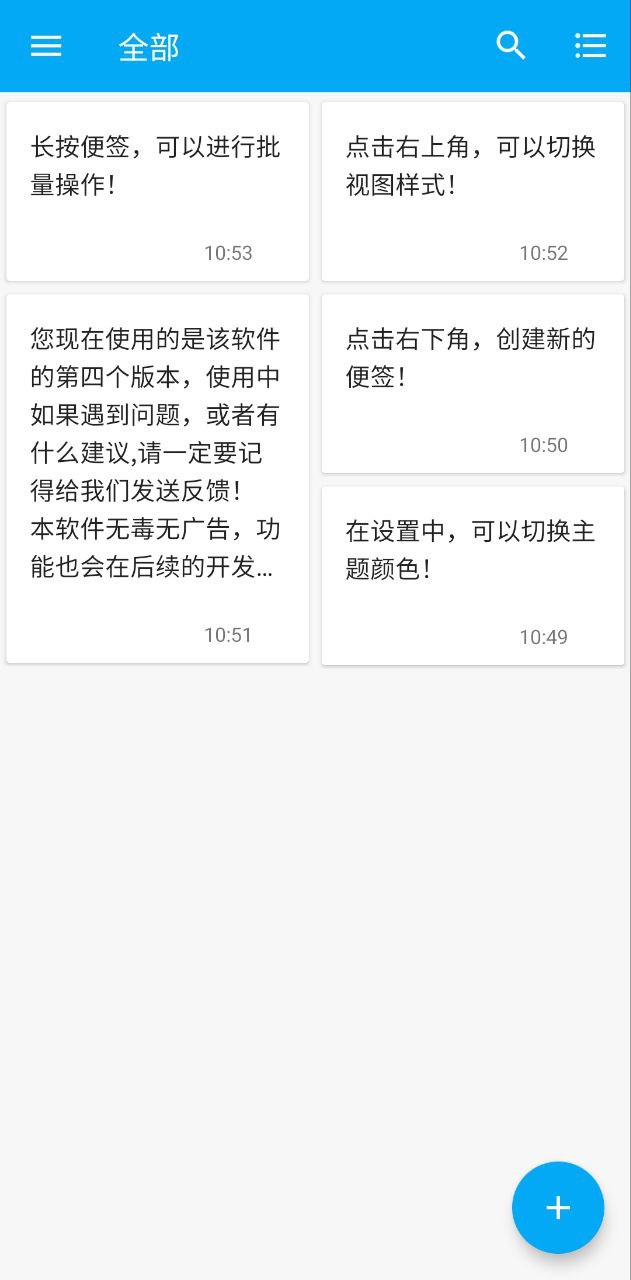The image size is (631, 1280).
Task: Open the note about 点击右下角 creating notes
Action: [472, 382]
